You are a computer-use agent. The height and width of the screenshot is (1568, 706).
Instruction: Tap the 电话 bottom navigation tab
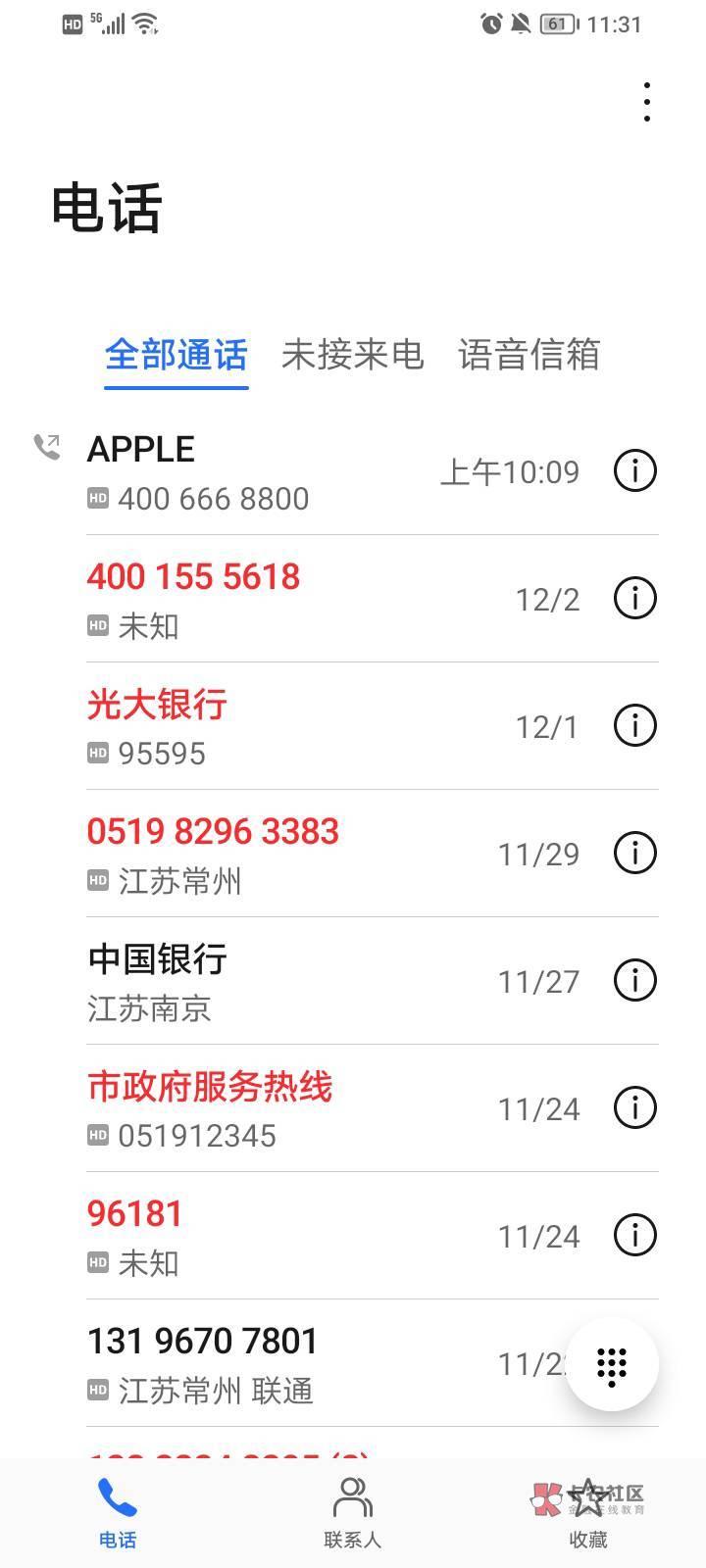click(118, 1513)
